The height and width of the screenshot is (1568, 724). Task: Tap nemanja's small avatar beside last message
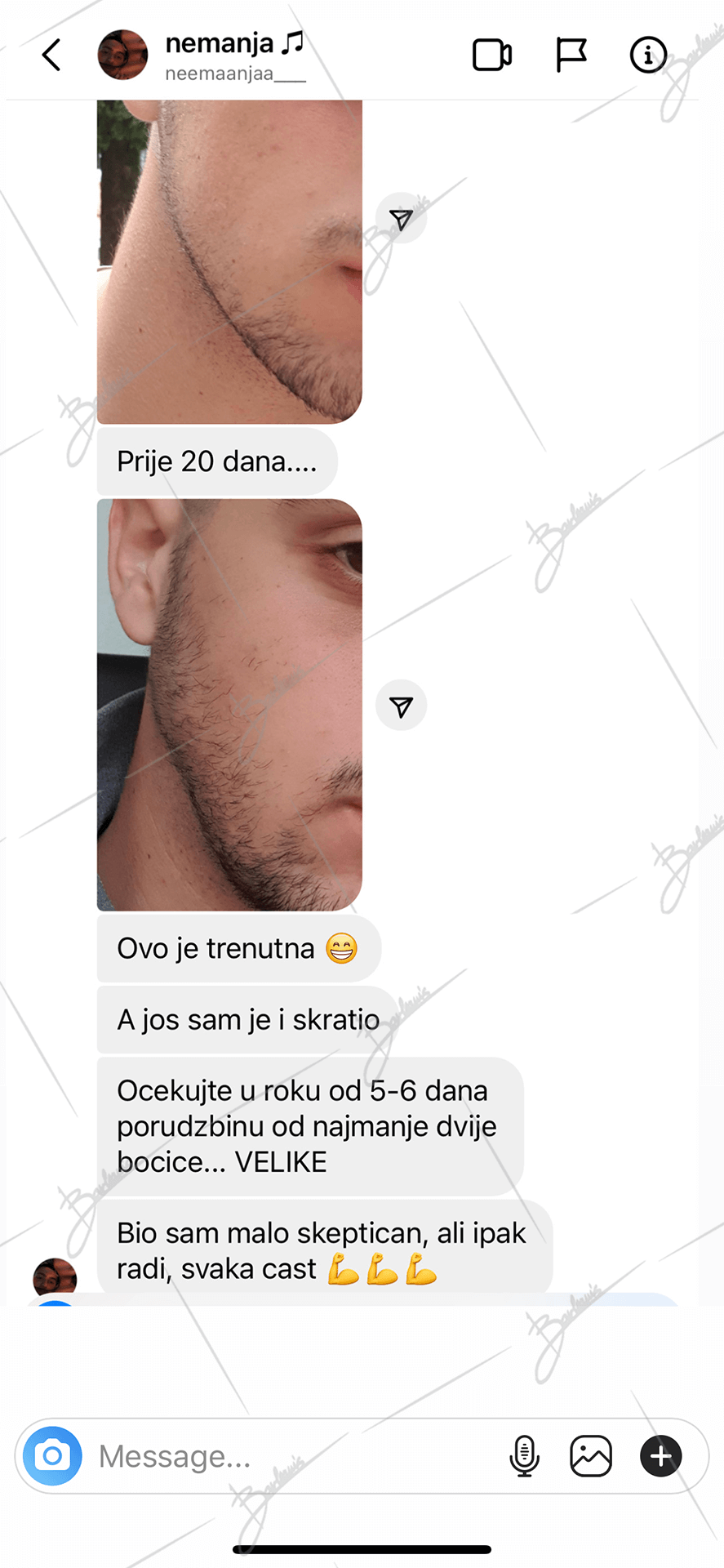point(55,1278)
